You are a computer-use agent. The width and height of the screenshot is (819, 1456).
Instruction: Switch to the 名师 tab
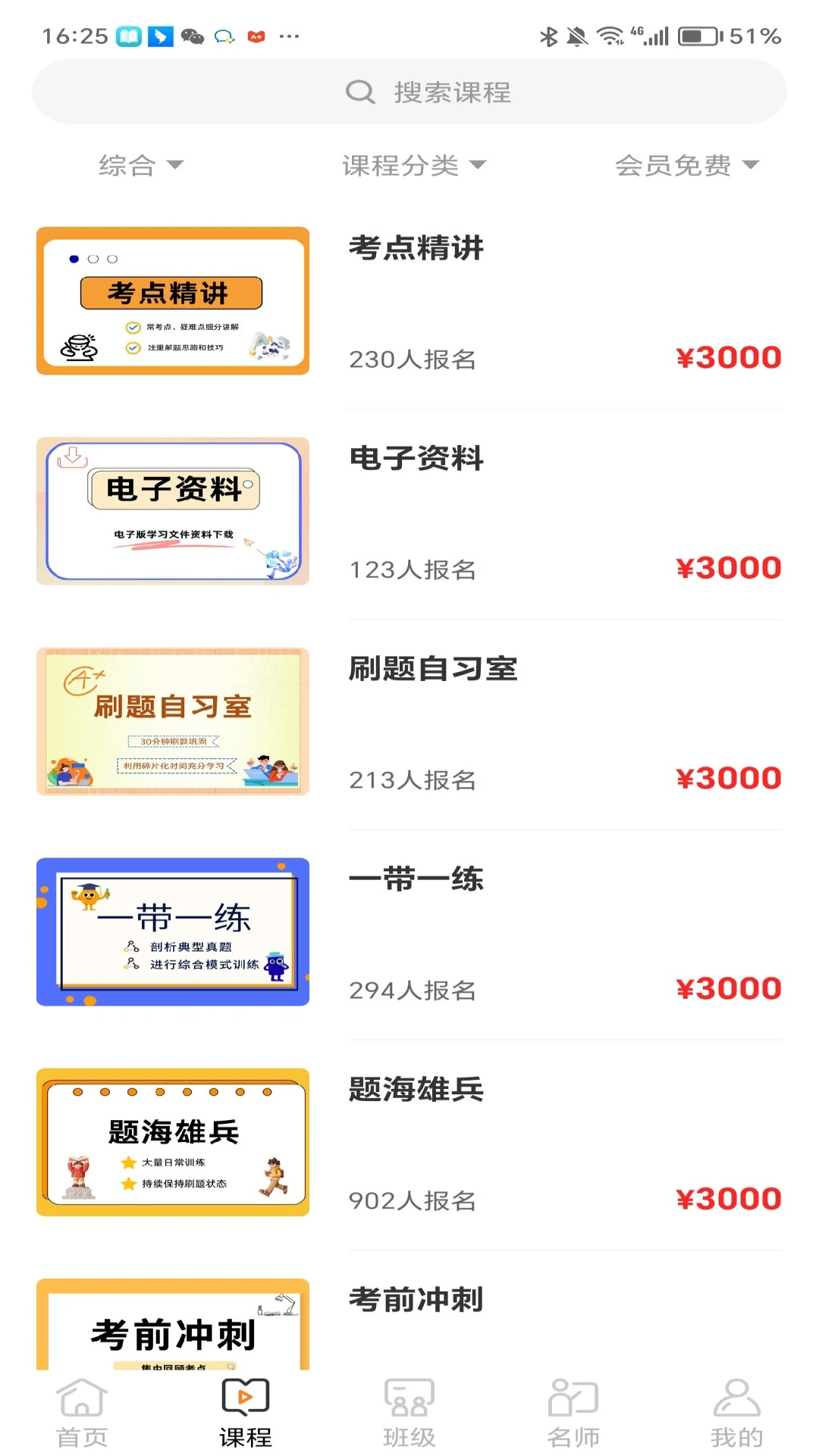click(x=573, y=1412)
